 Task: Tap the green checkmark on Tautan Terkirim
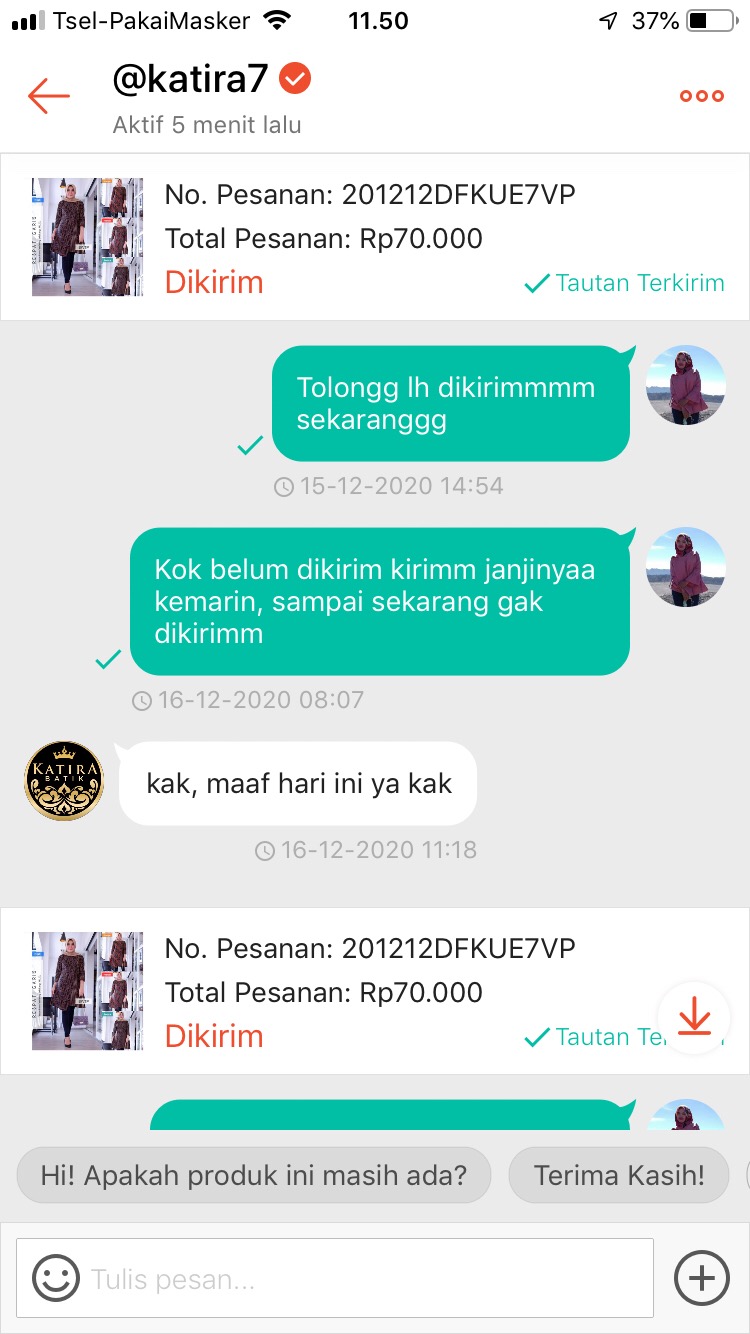pos(537,284)
